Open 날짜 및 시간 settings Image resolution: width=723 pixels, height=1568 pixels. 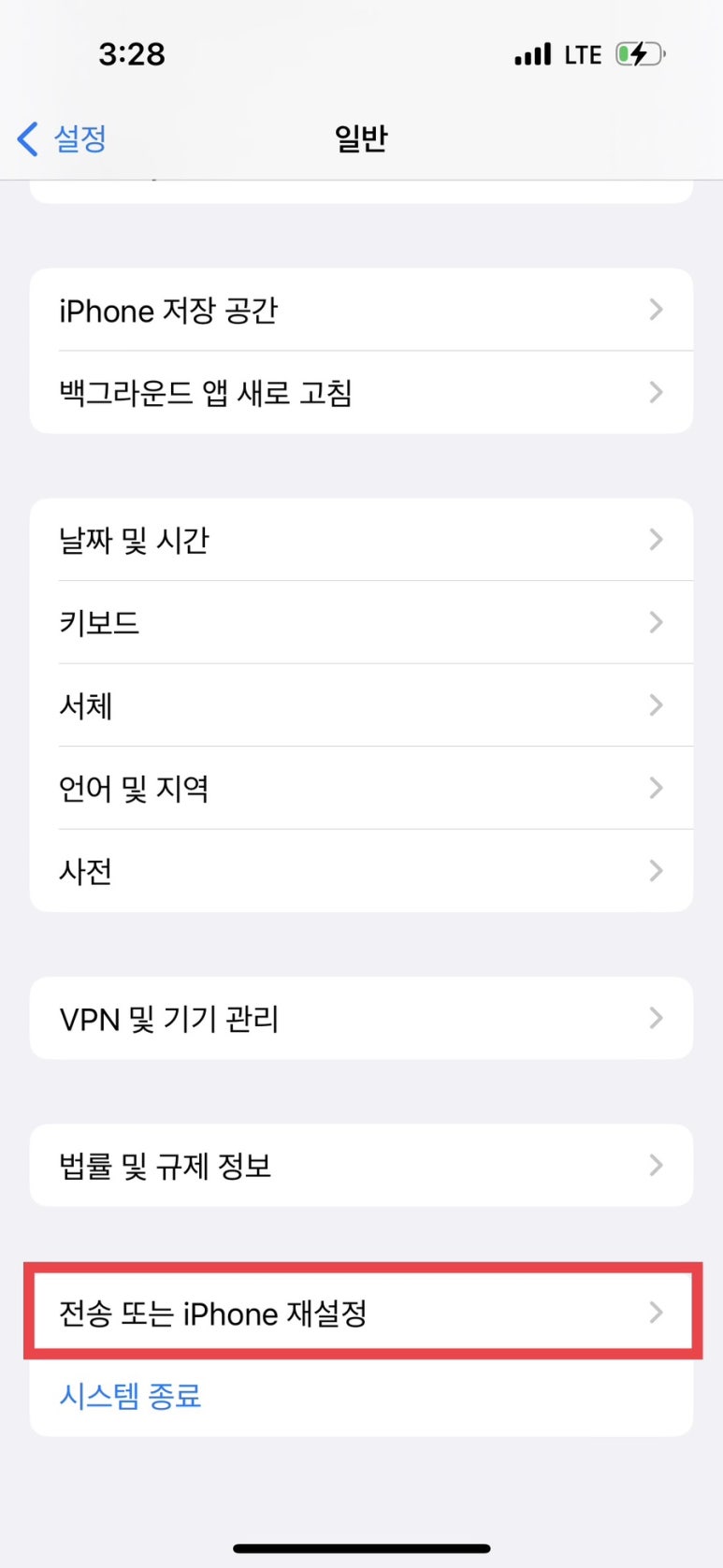click(x=360, y=540)
